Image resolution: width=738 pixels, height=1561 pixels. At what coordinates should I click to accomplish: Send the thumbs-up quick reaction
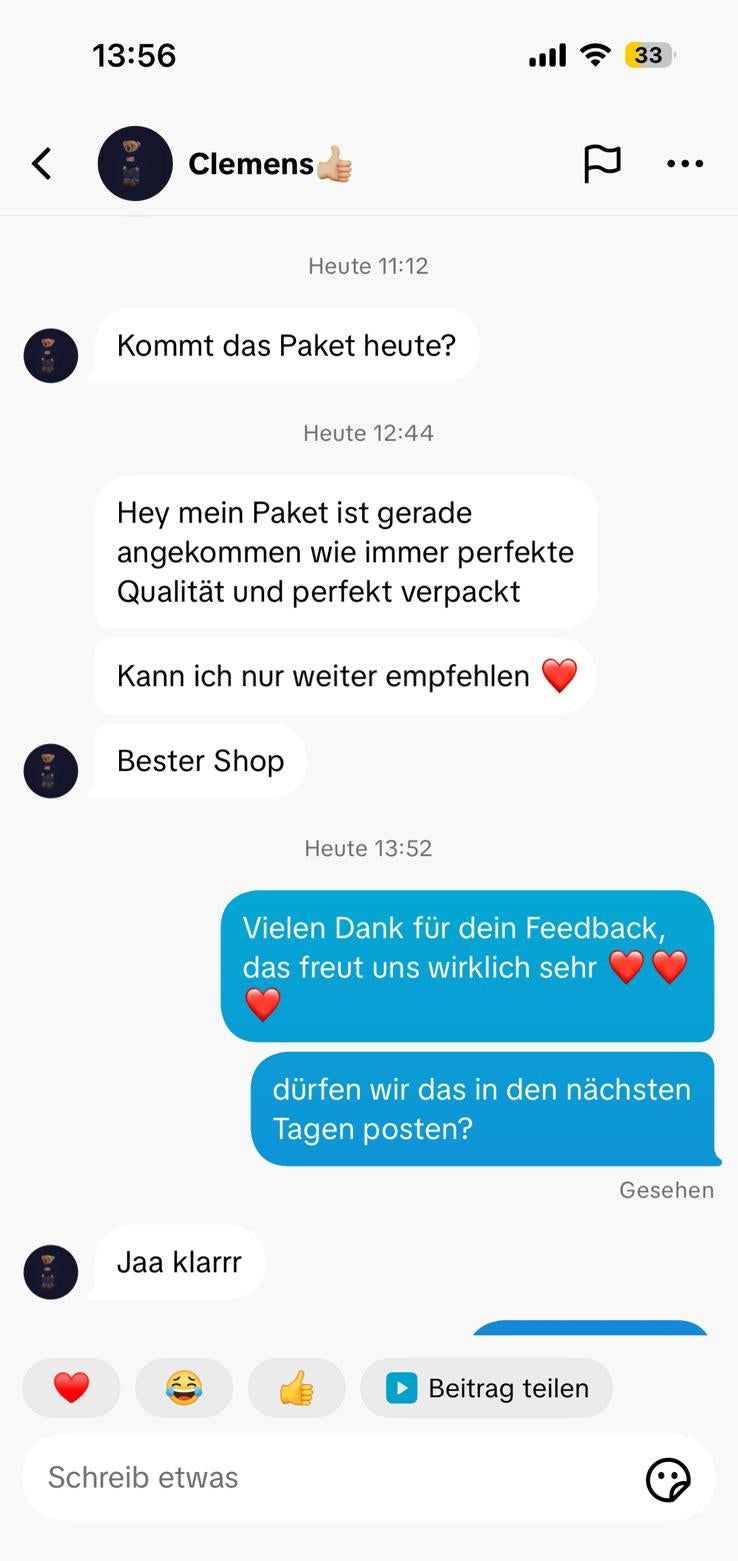(296, 1388)
